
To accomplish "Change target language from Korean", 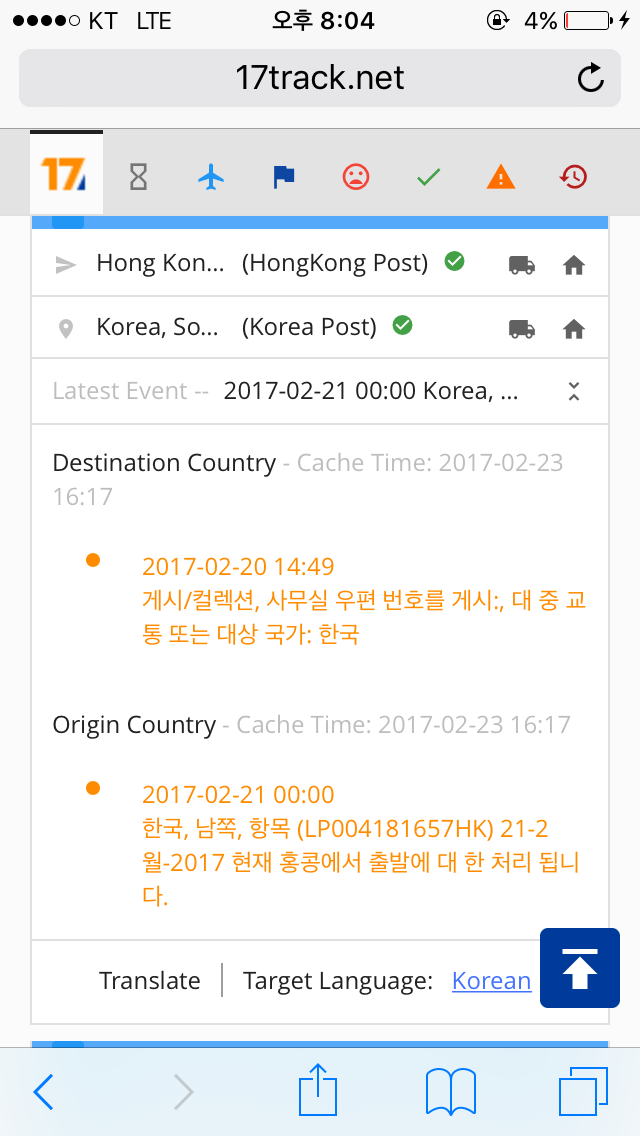I will pyautogui.click(x=491, y=981).
